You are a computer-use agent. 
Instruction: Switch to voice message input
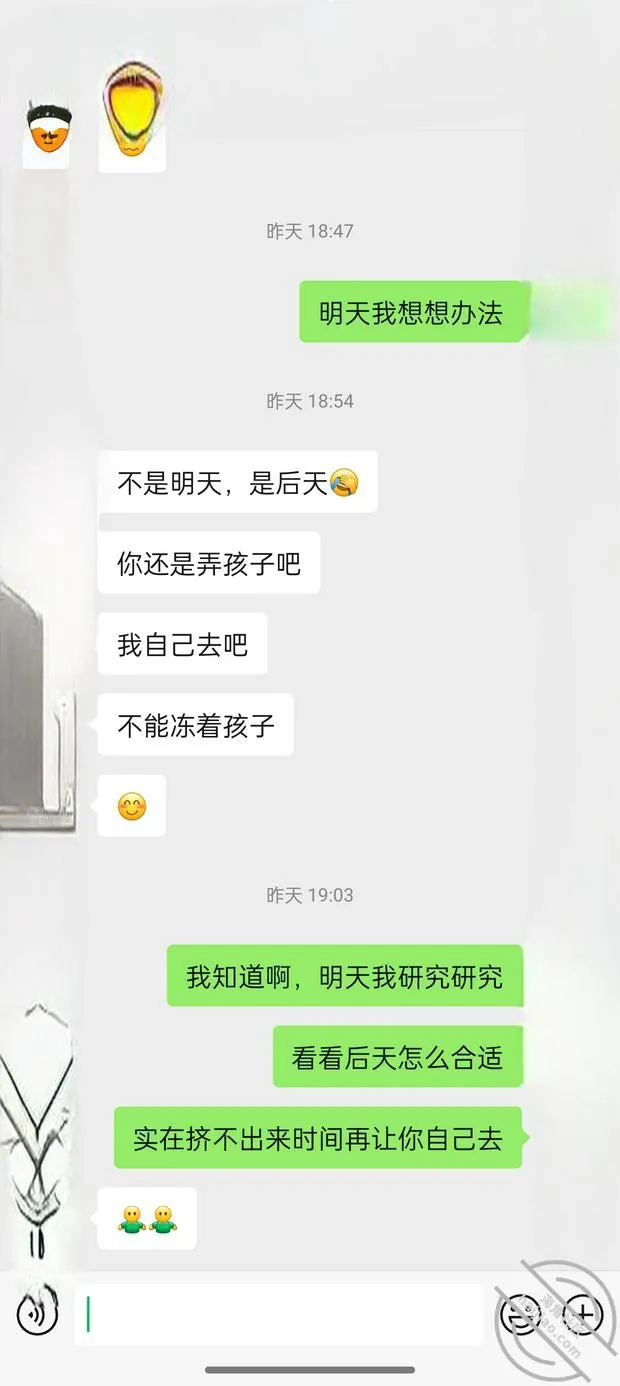pos(38,1314)
